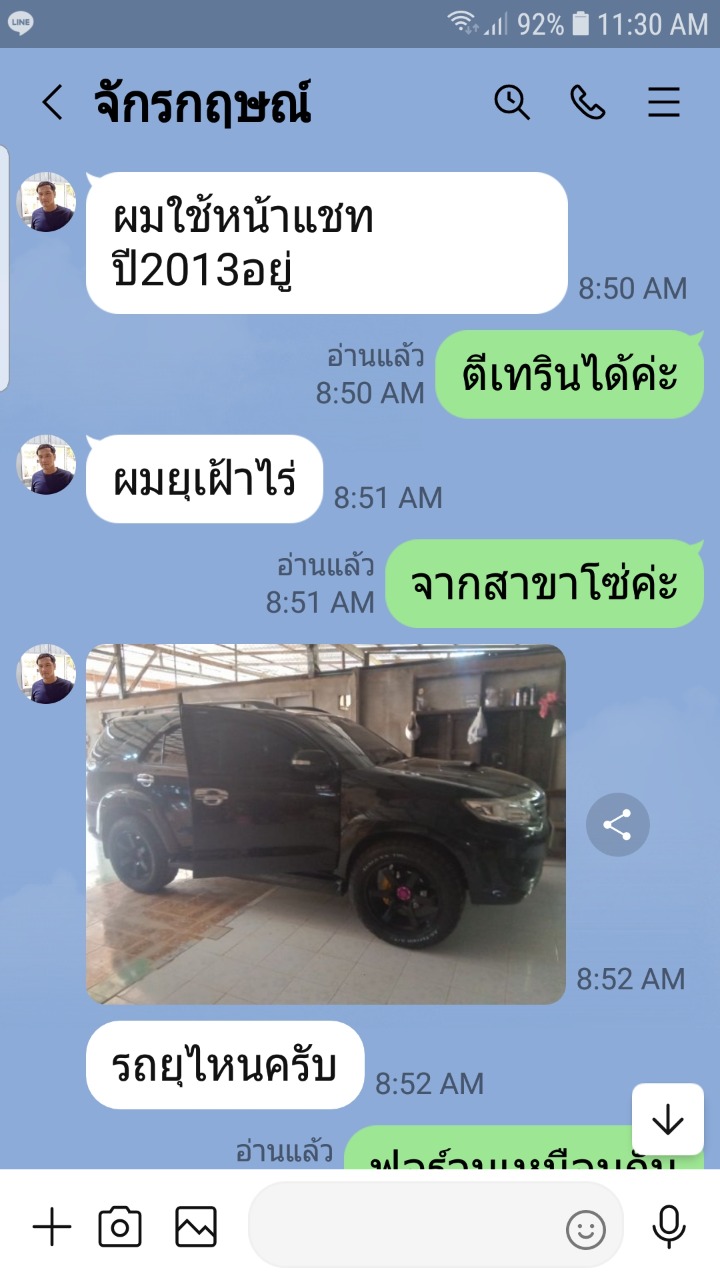Open the emoji sticker picker
The height and width of the screenshot is (1280, 720).
click(586, 1229)
